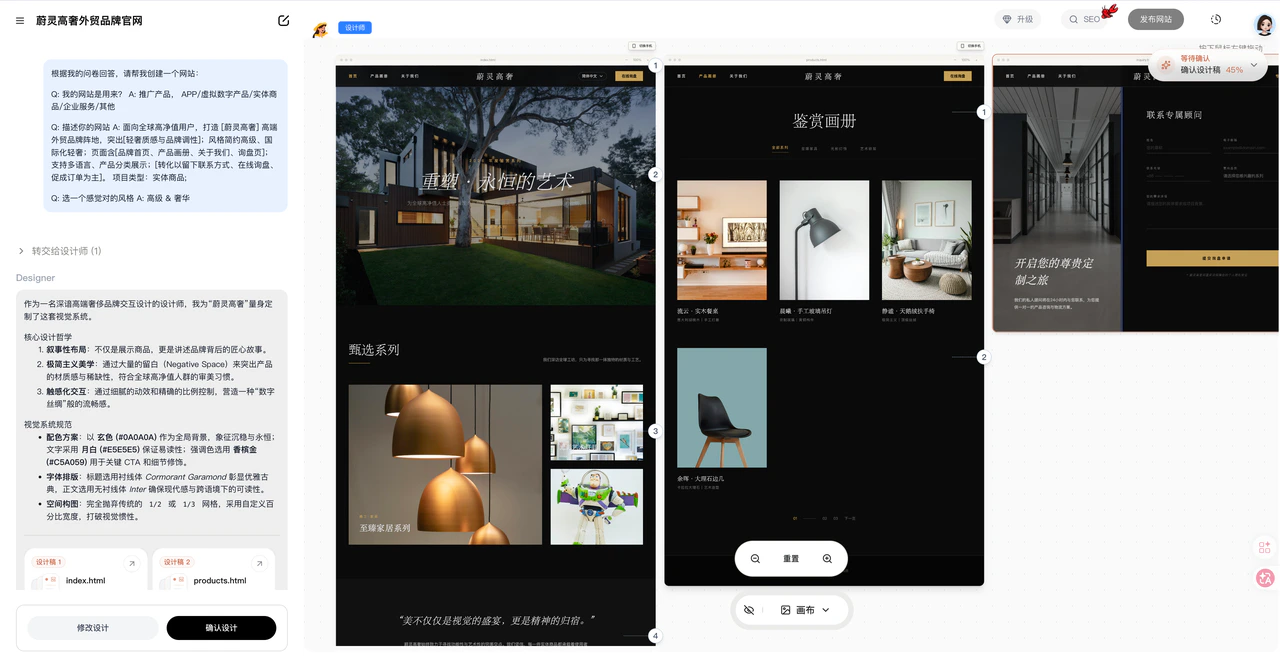This screenshot has width=1280, height=662.
Task: Tap 修改设计 to revise design
Action: coord(92,628)
